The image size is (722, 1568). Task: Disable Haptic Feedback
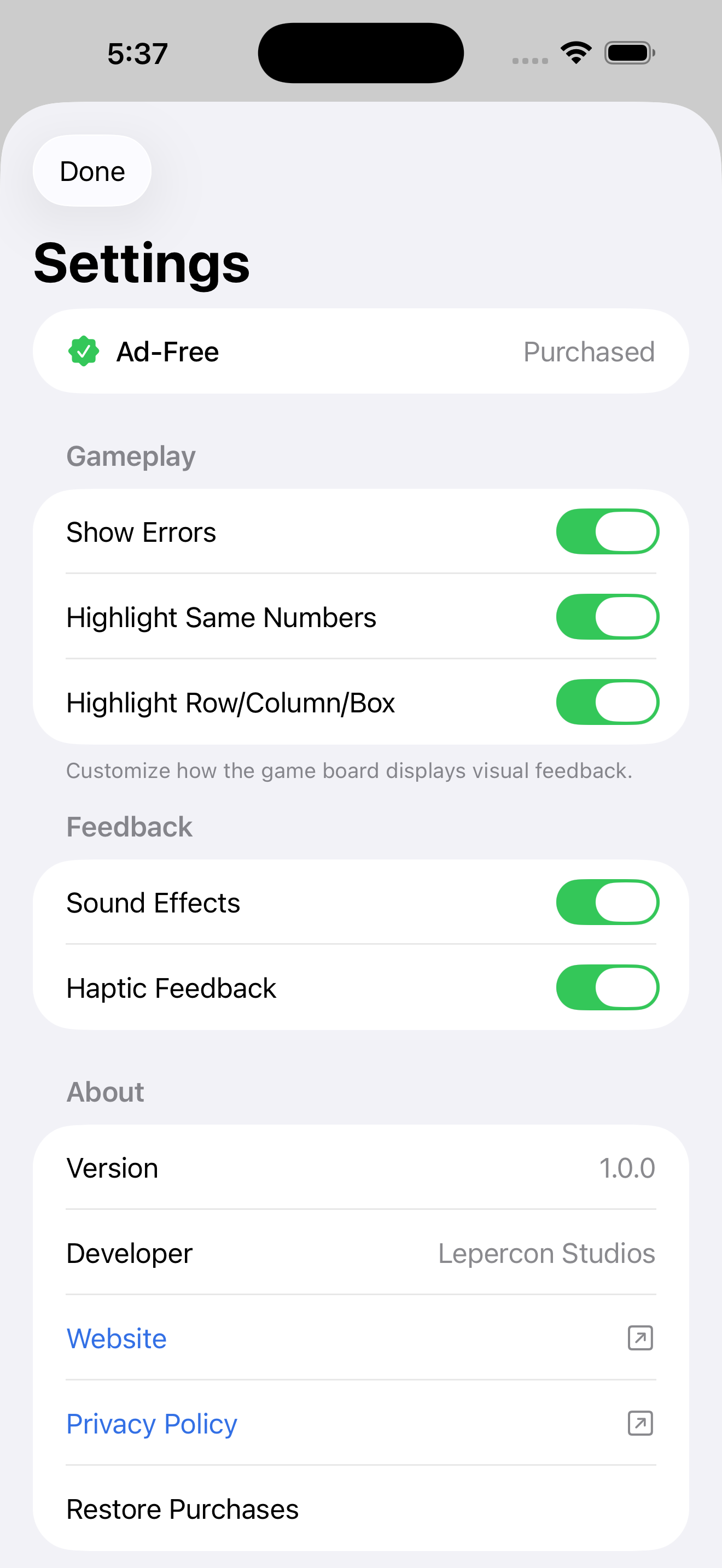point(607,987)
